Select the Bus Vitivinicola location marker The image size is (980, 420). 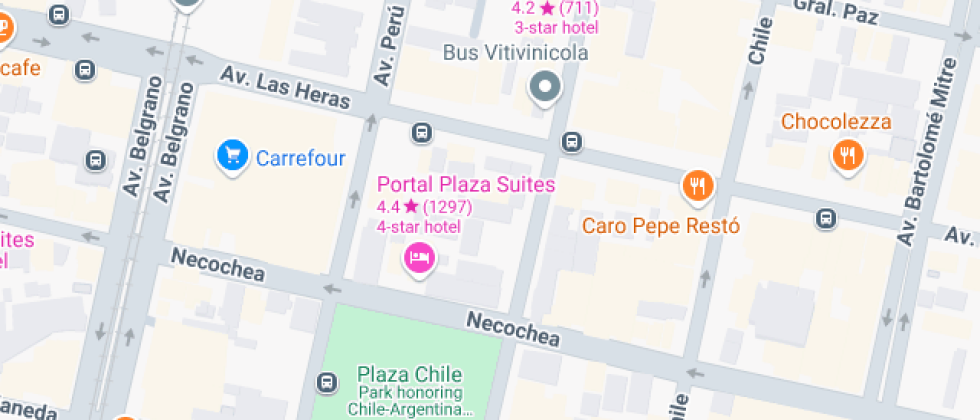545,88
